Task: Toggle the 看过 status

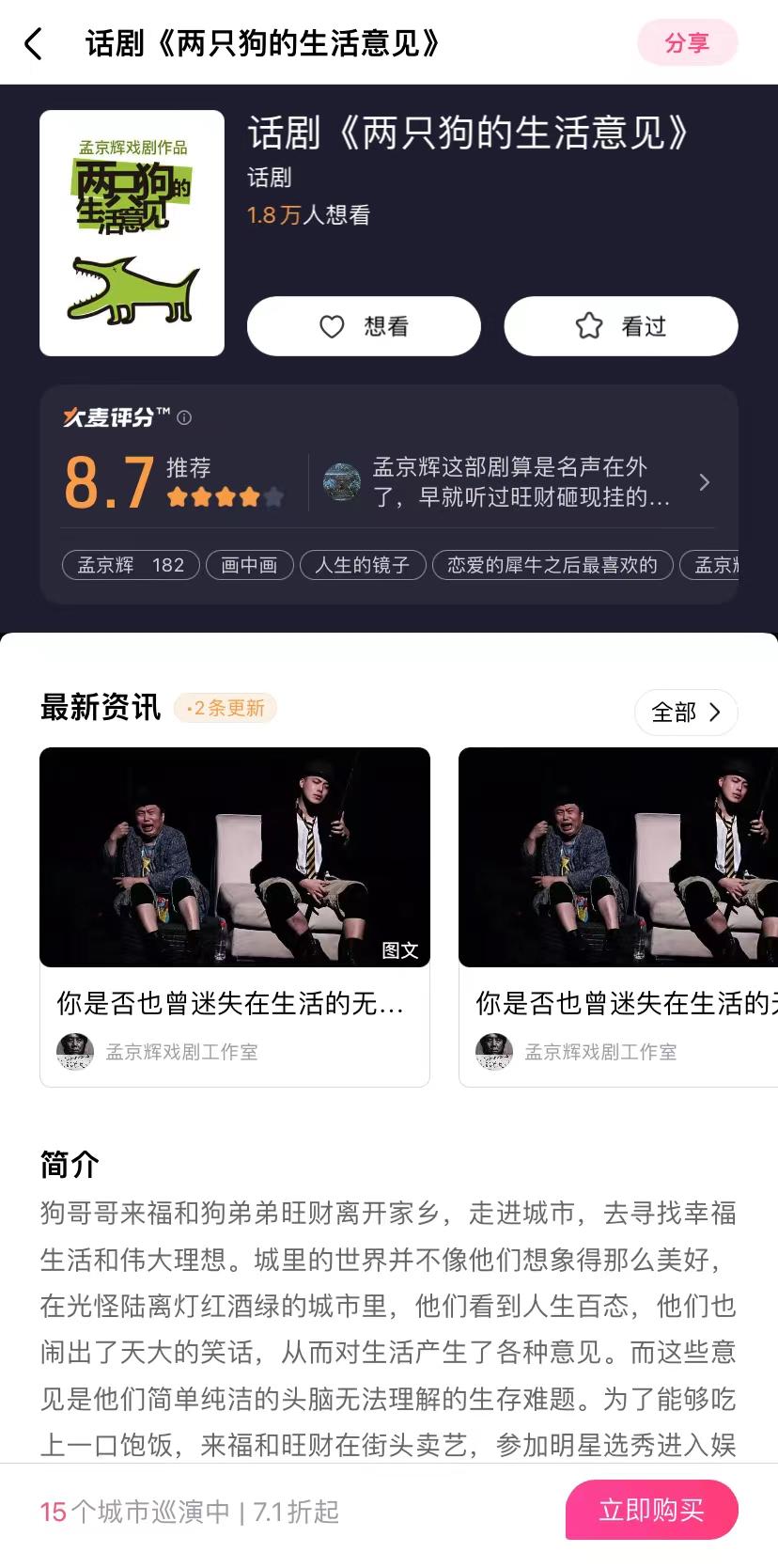Action: pos(620,326)
